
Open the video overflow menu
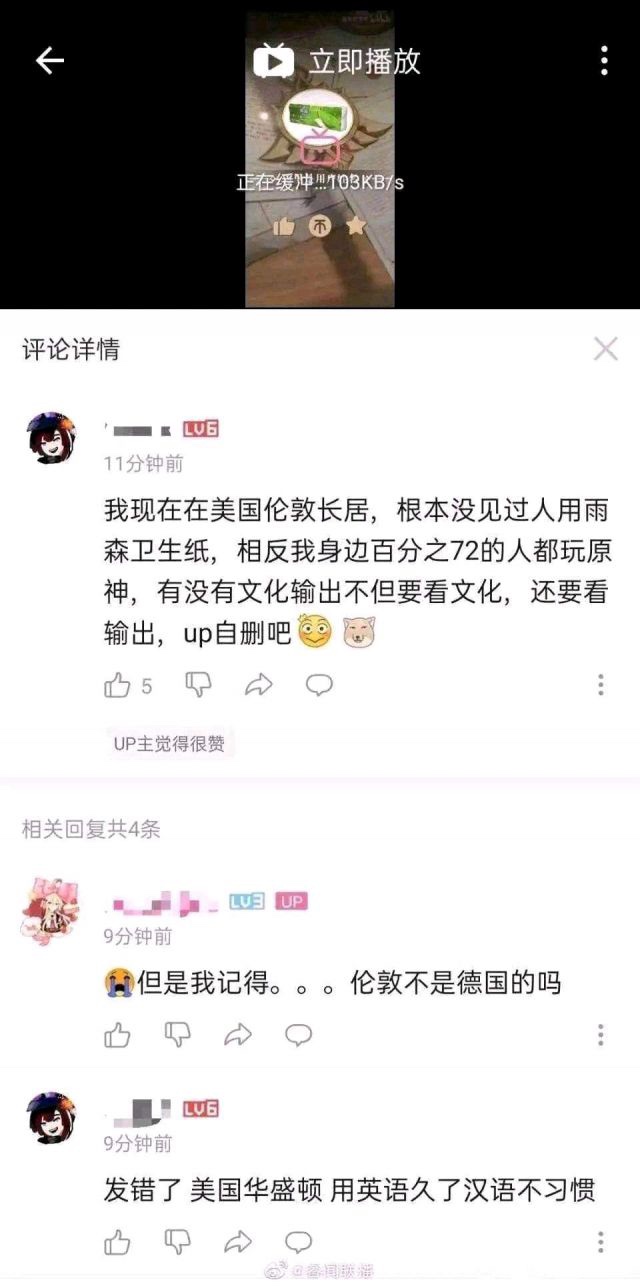click(x=604, y=61)
